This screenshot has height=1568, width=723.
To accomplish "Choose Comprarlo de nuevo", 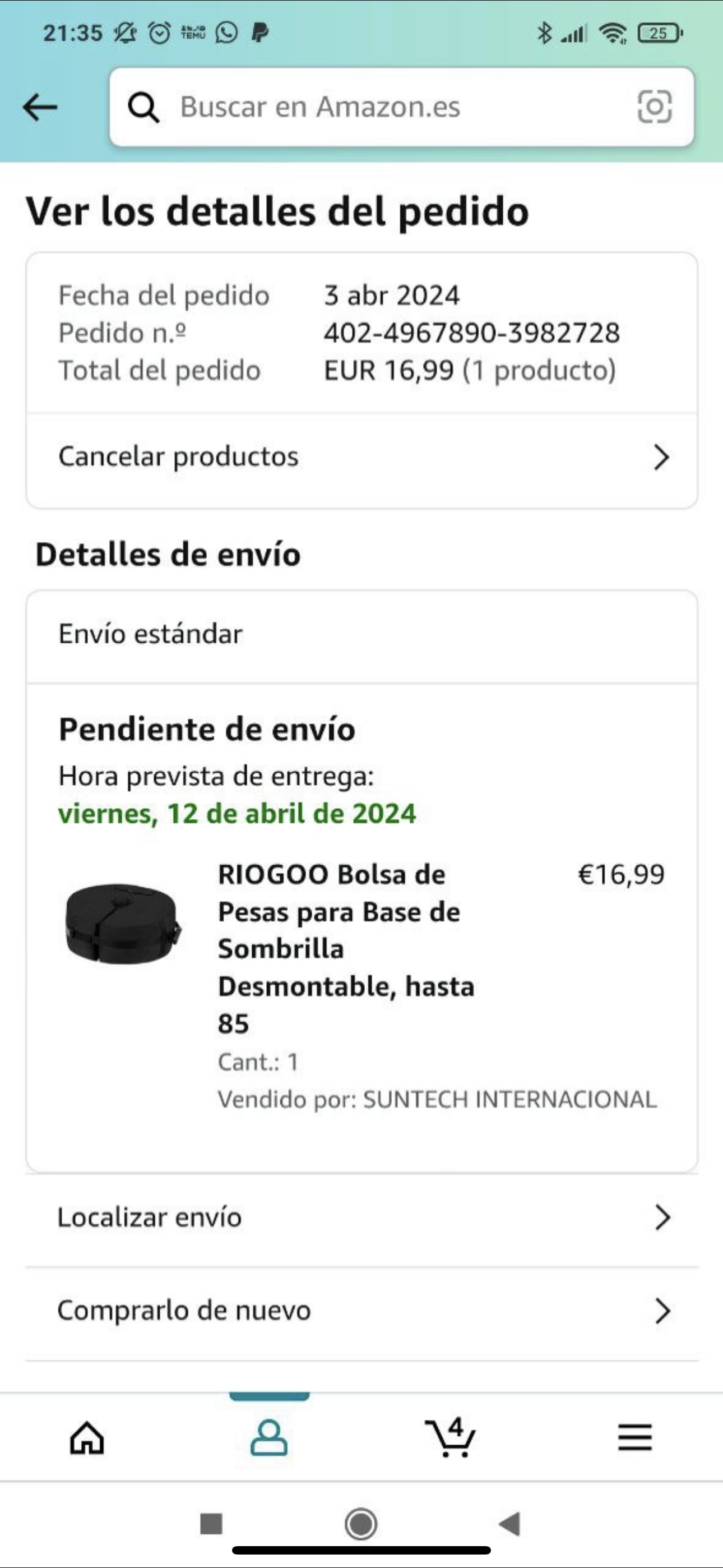I will pyautogui.click(x=361, y=1311).
